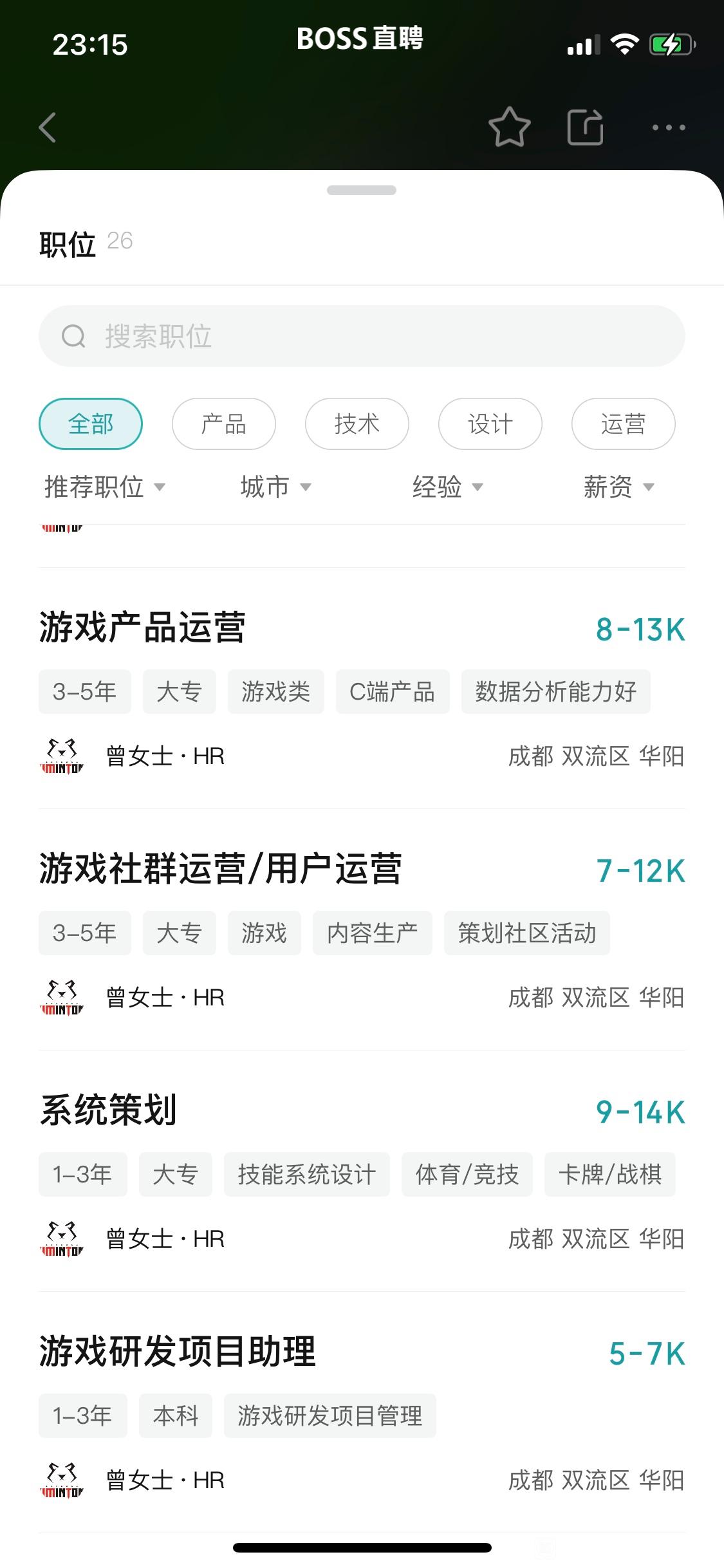Filter jobs by 产品 chip
This screenshot has height=1568, width=724.
click(224, 424)
